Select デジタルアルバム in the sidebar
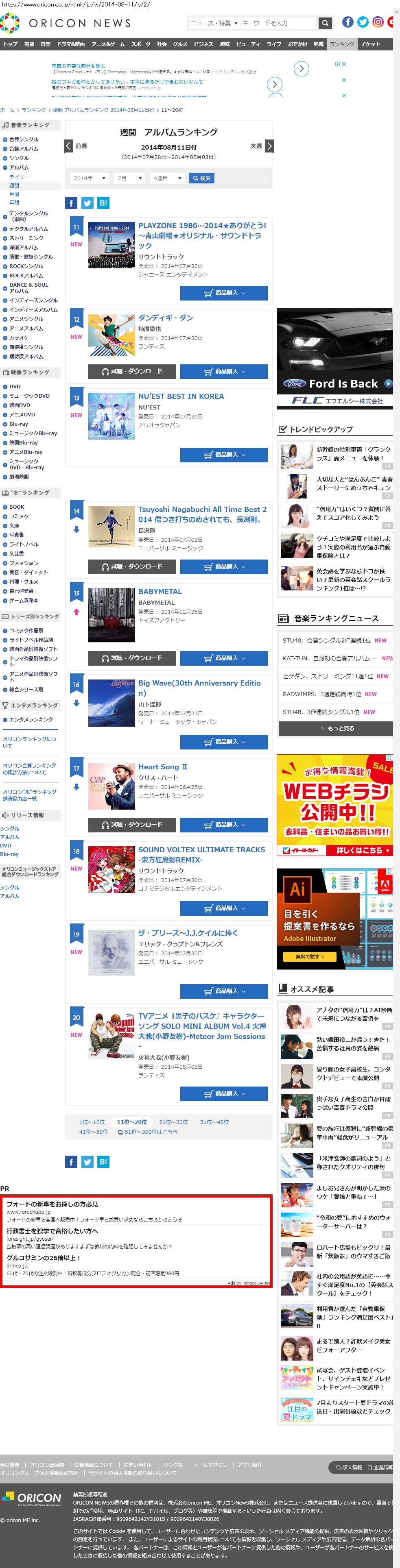This screenshot has width=400, height=1568. click(x=28, y=229)
